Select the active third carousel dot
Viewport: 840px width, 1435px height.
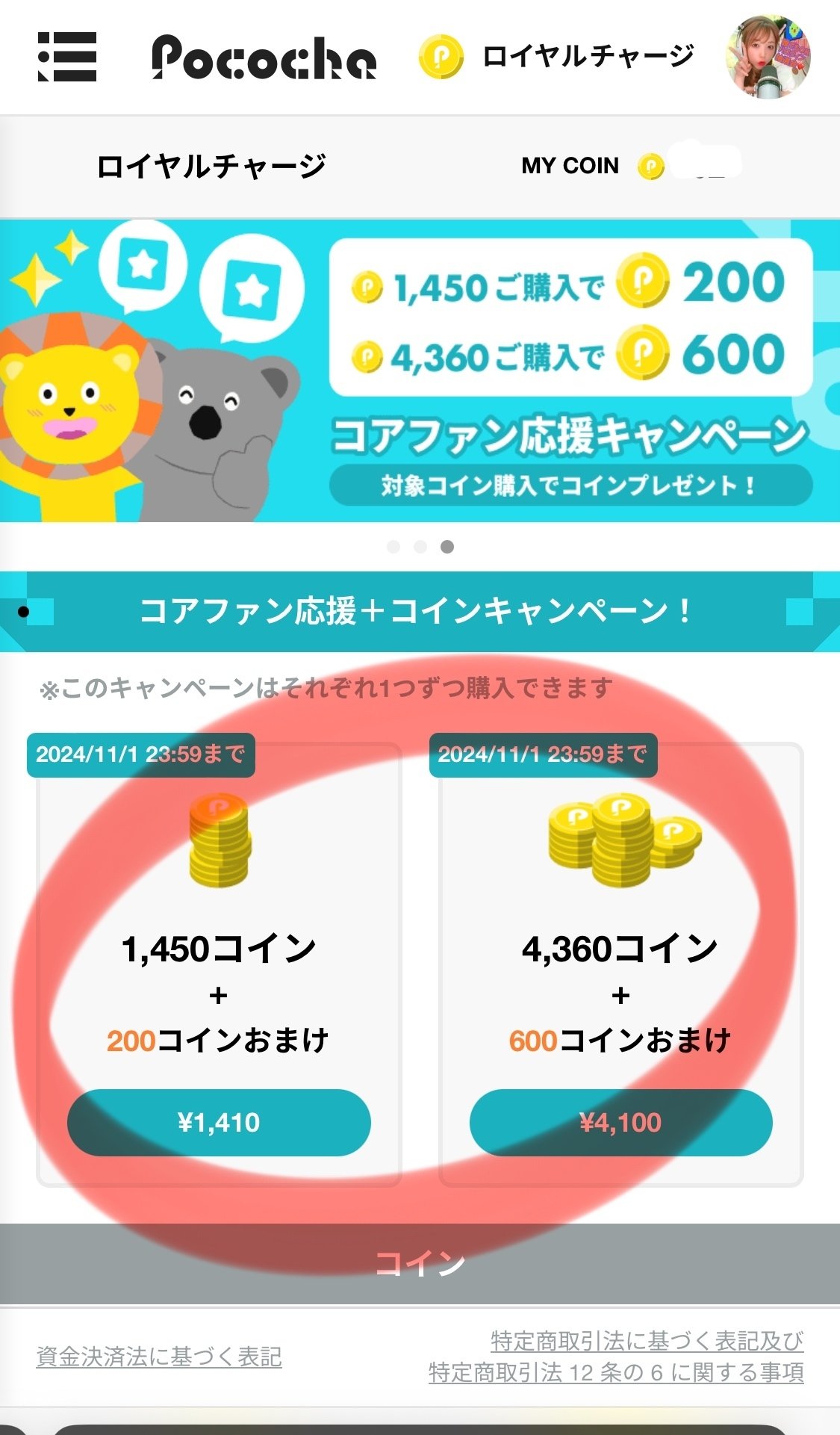point(447,547)
